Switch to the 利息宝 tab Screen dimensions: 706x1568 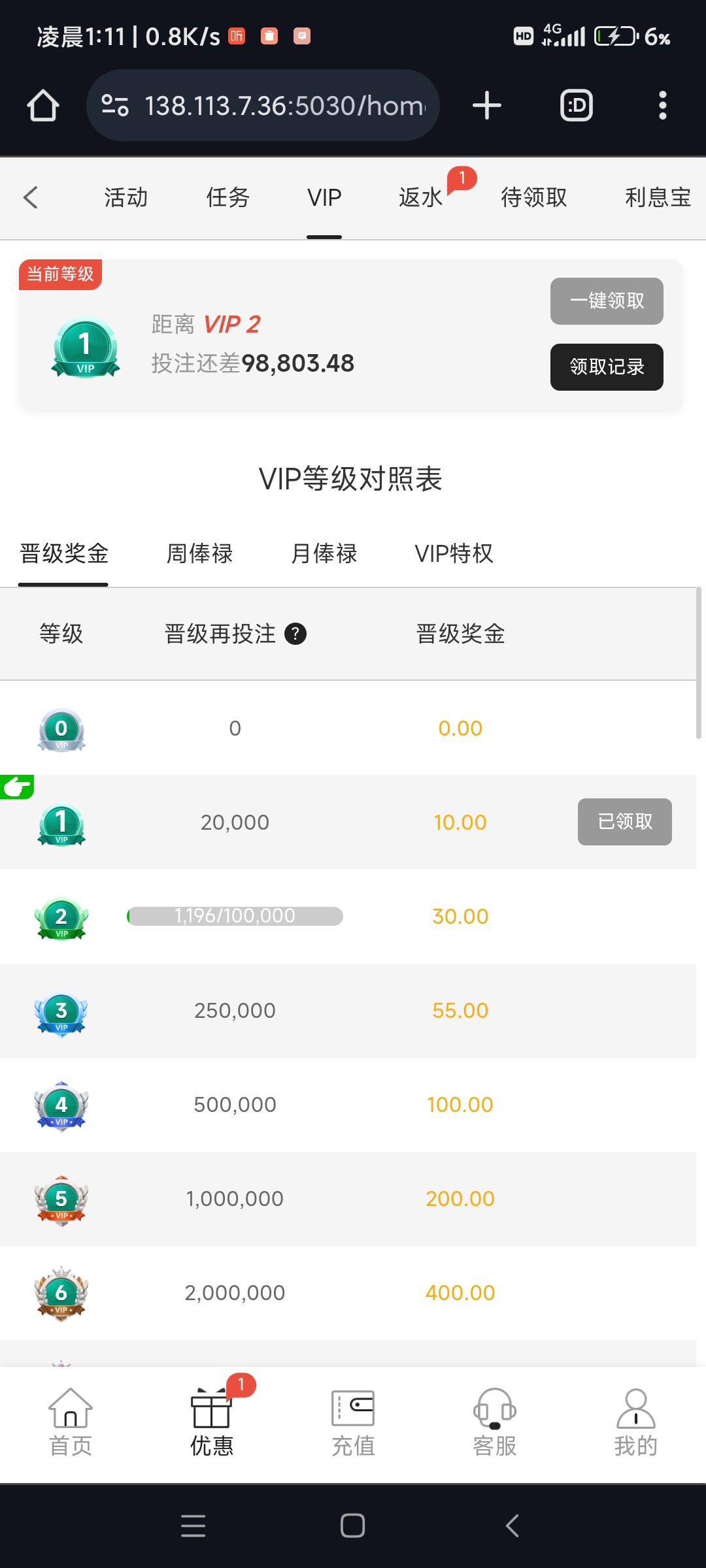click(x=658, y=197)
